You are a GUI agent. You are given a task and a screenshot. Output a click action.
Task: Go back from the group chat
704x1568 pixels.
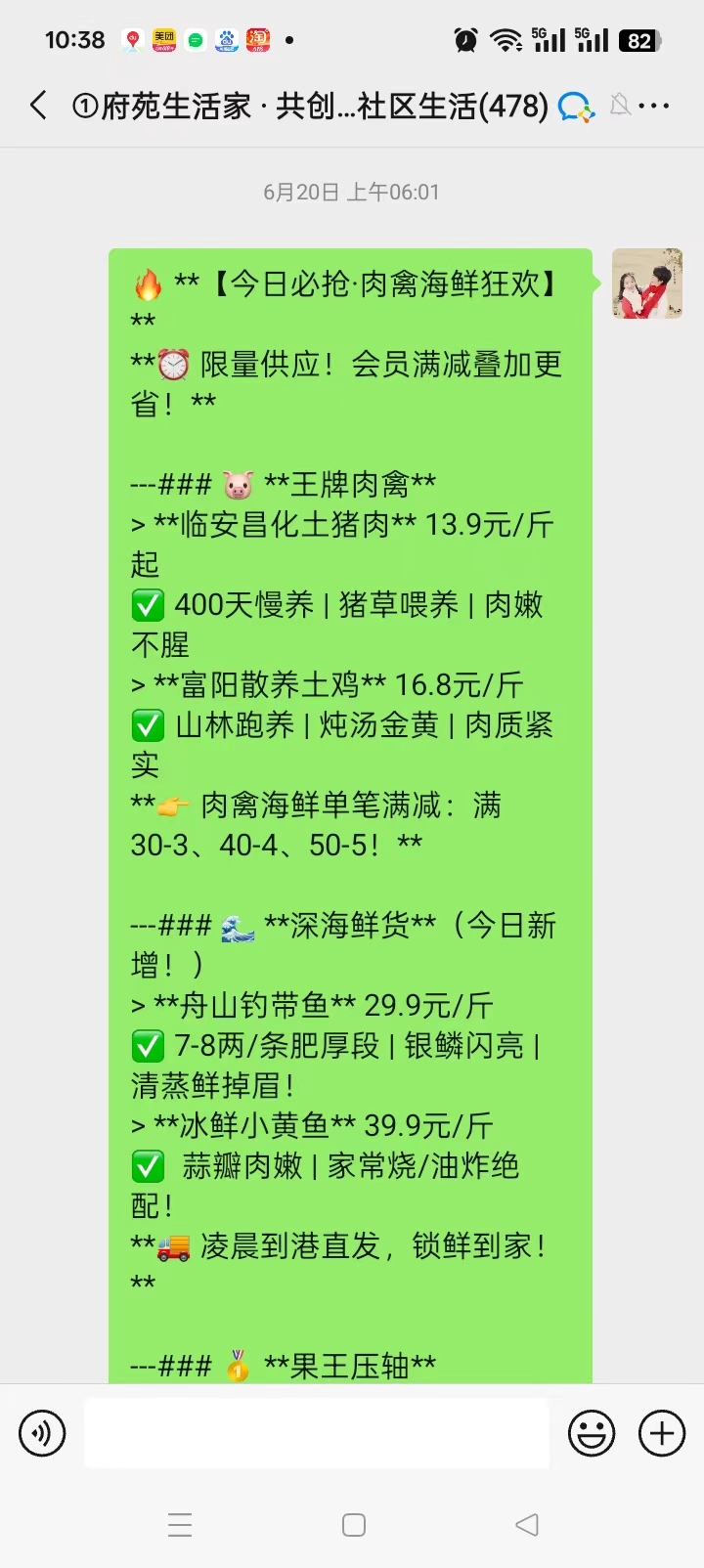(x=38, y=106)
